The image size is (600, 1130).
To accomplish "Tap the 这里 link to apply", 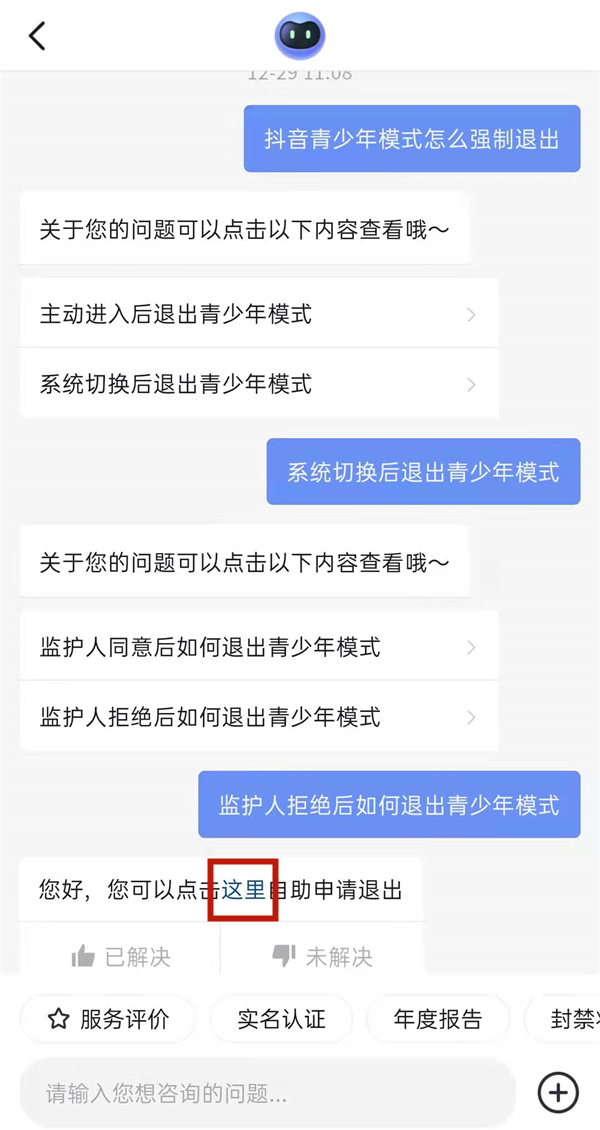I will [243, 889].
